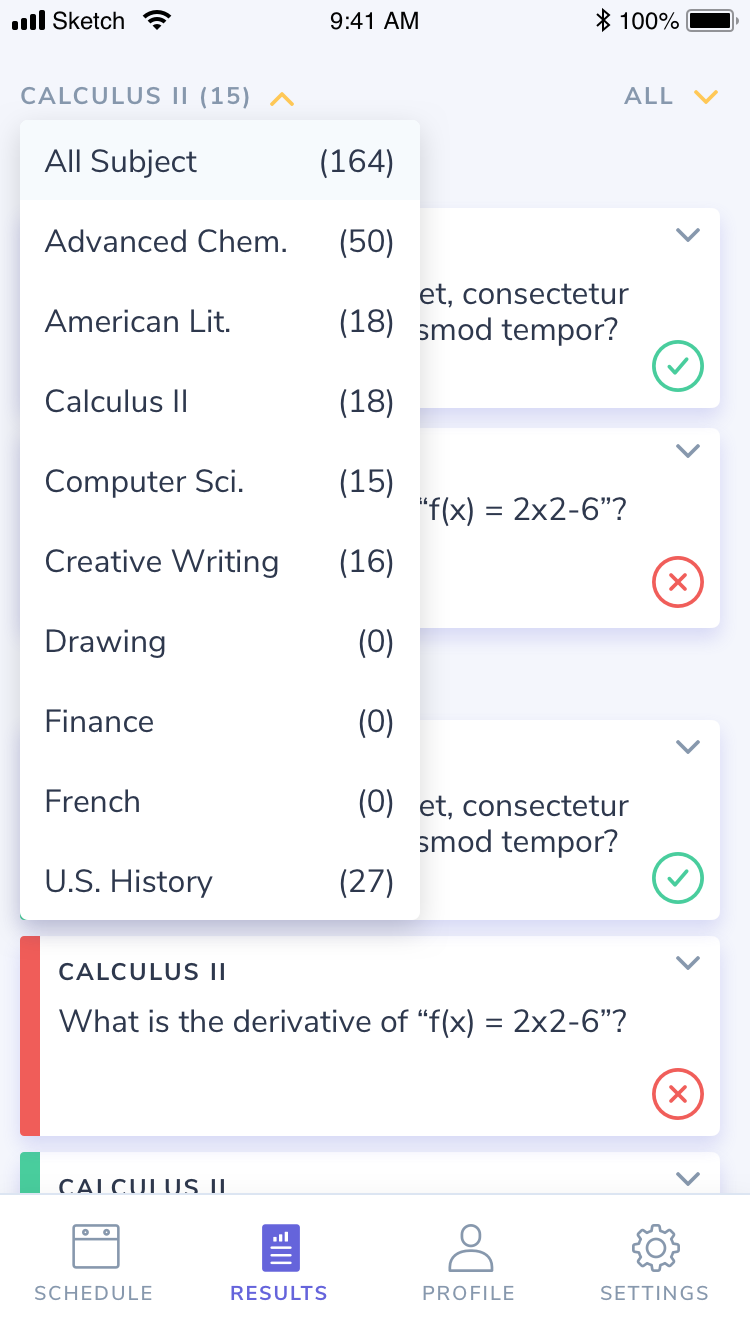Click the green checkmark on the first answered question
The height and width of the screenshot is (1334, 750).
click(x=677, y=366)
